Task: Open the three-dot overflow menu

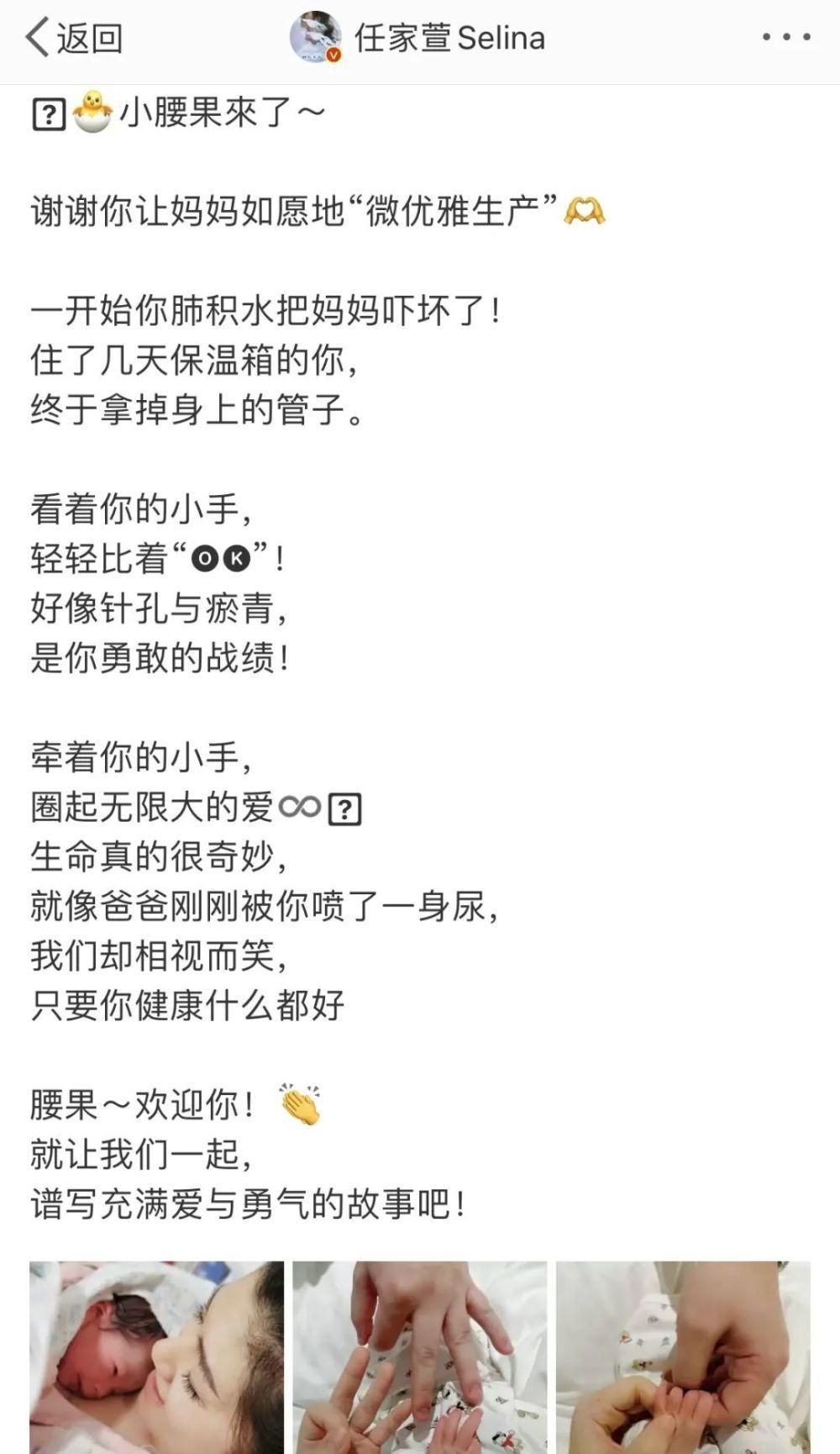Action: (x=786, y=38)
